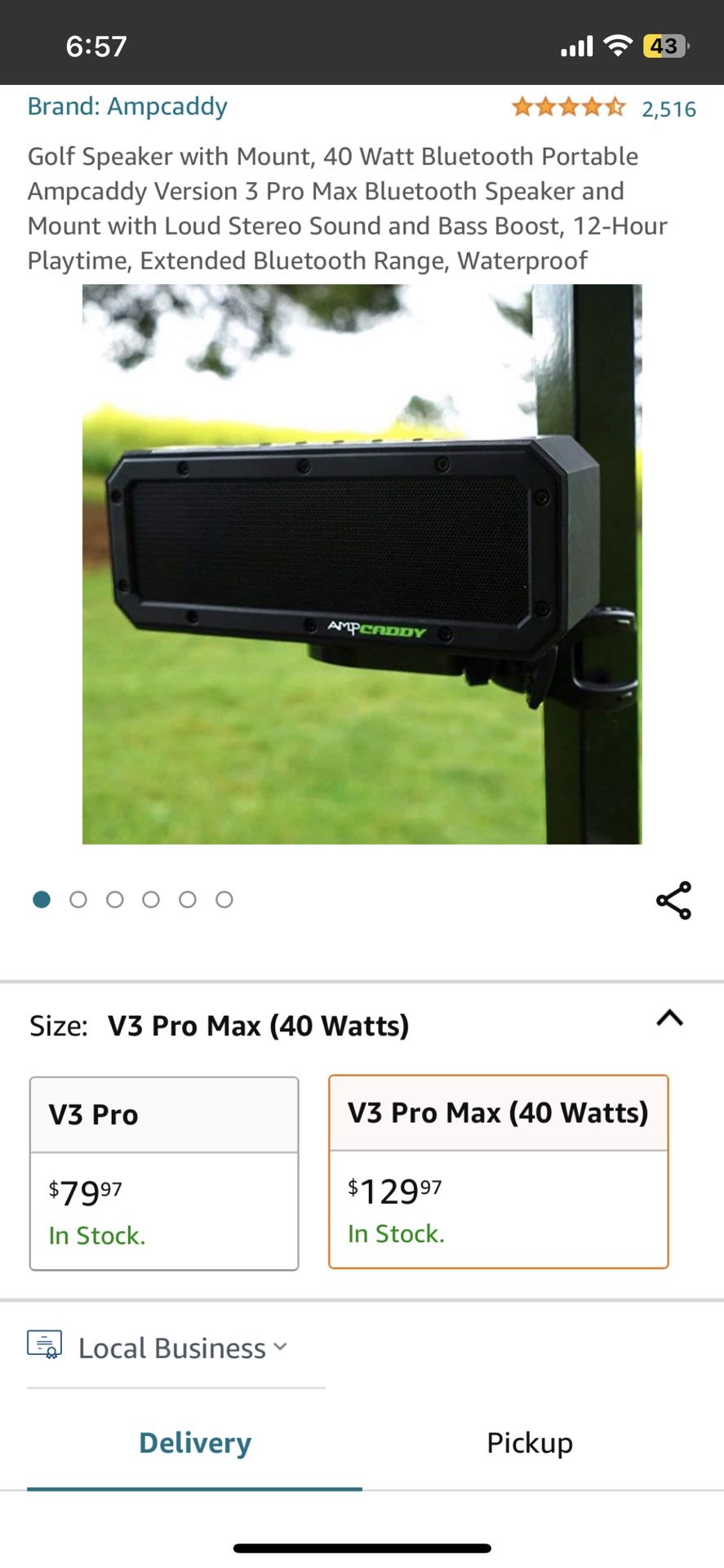724x1568 pixels.
Task: Switch to the Delivery tab
Action: pyautogui.click(x=195, y=1443)
